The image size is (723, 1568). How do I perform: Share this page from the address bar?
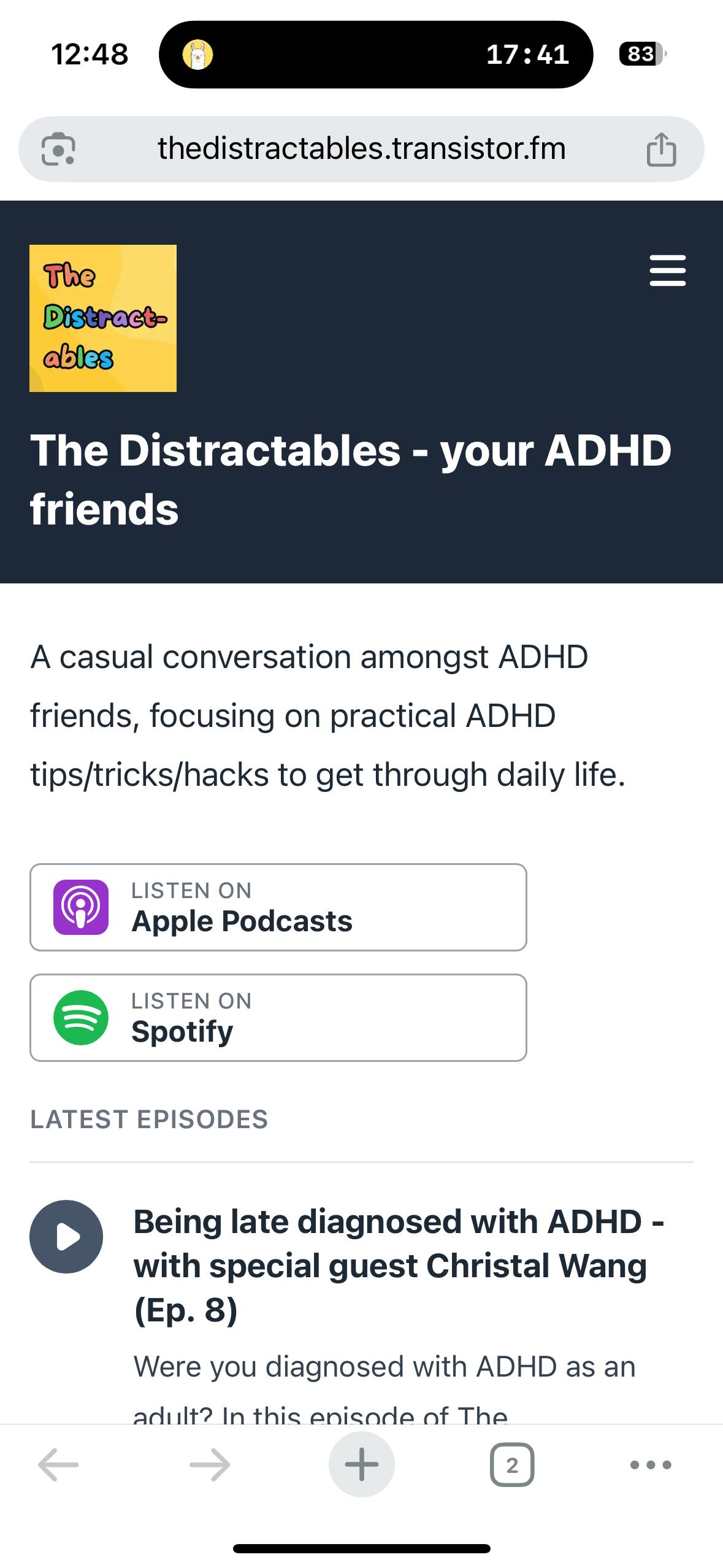point(661,149)
